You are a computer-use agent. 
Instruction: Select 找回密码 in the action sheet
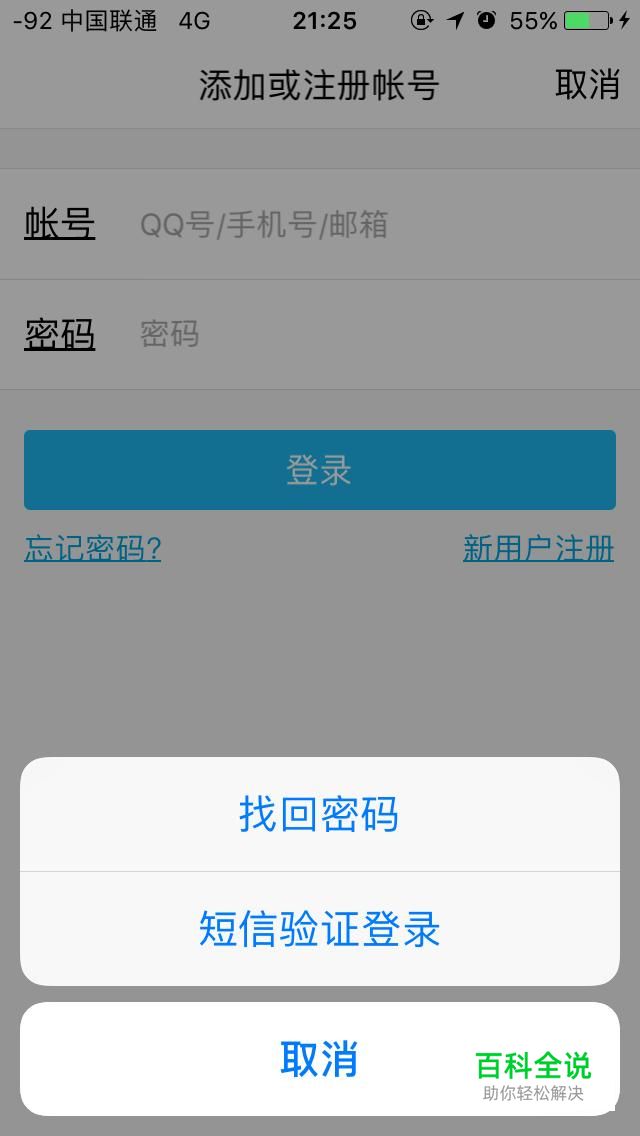319,814
